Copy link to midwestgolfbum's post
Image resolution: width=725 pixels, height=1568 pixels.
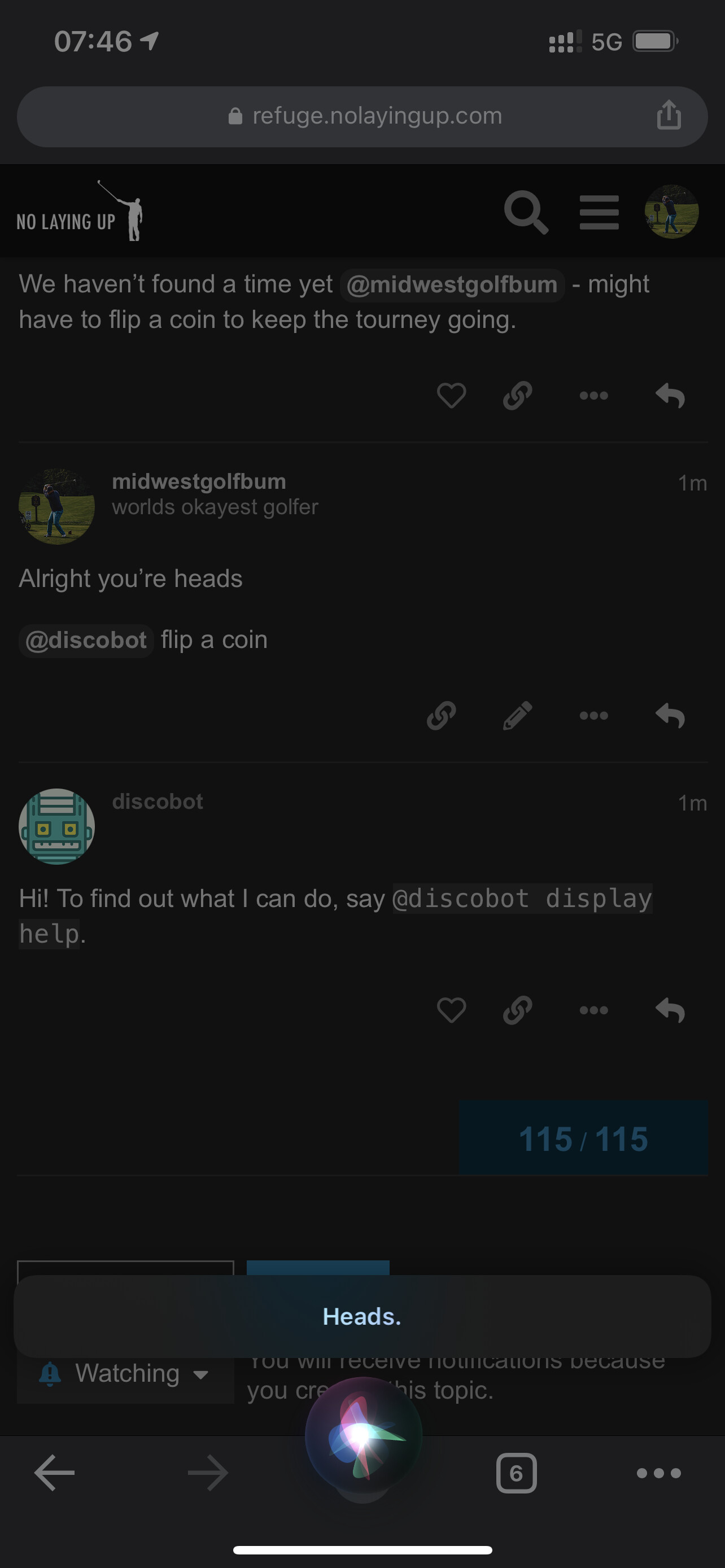tap(442, 715)
